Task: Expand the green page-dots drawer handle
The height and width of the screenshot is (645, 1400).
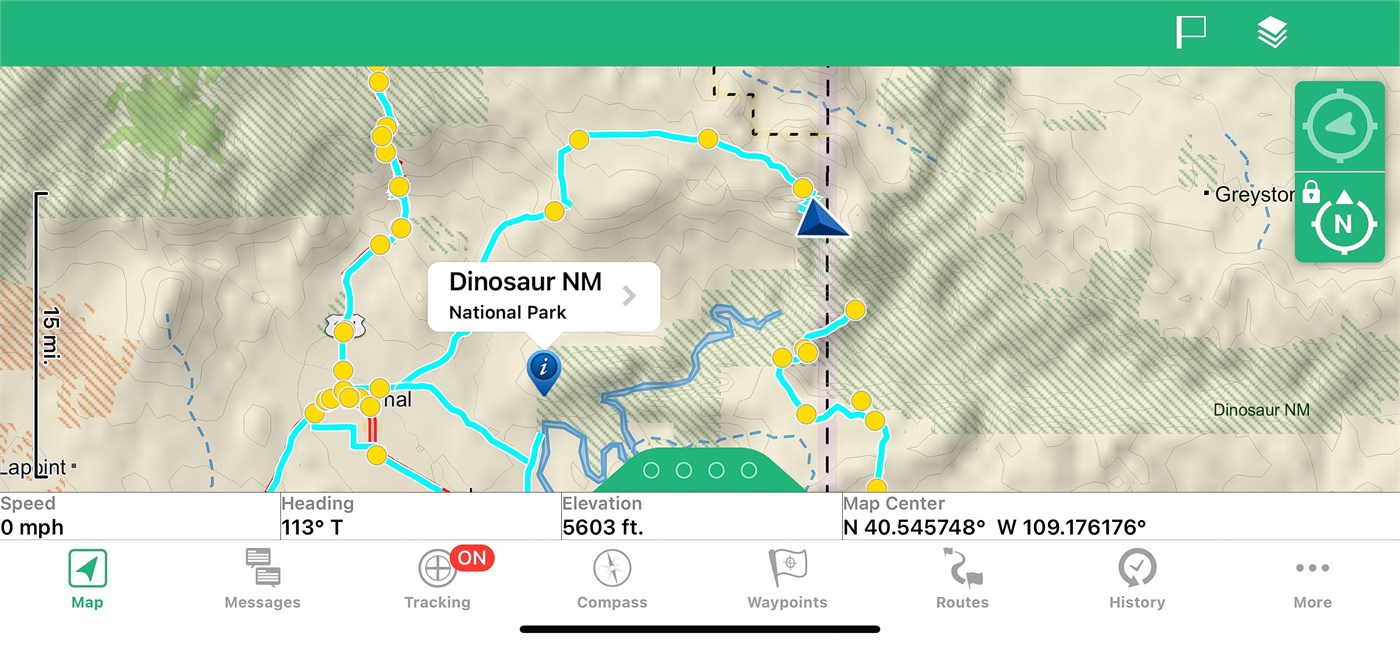Action: (x=700, y=470)
